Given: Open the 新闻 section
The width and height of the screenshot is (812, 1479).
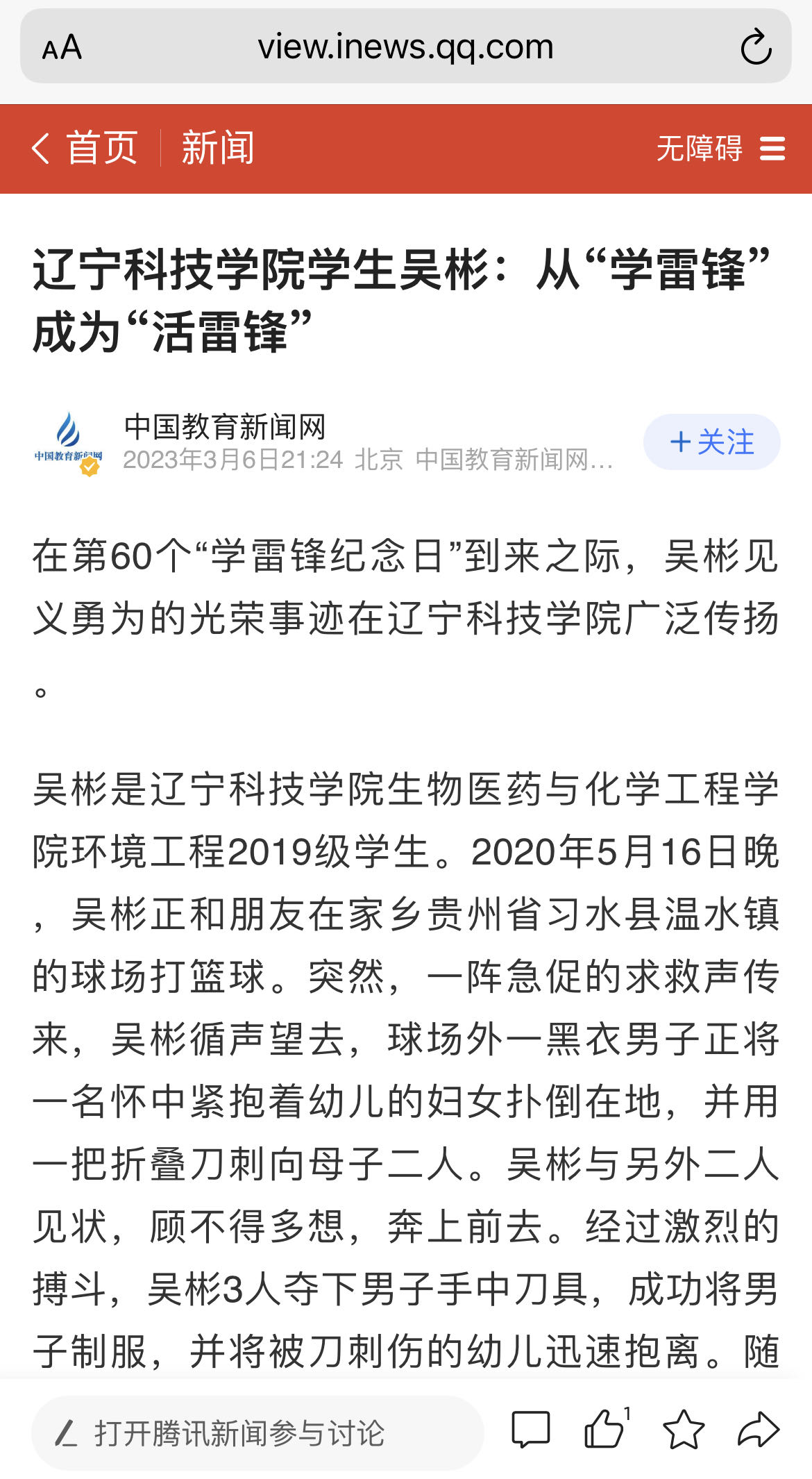Looking at the screenshot, I should point(217,149).
